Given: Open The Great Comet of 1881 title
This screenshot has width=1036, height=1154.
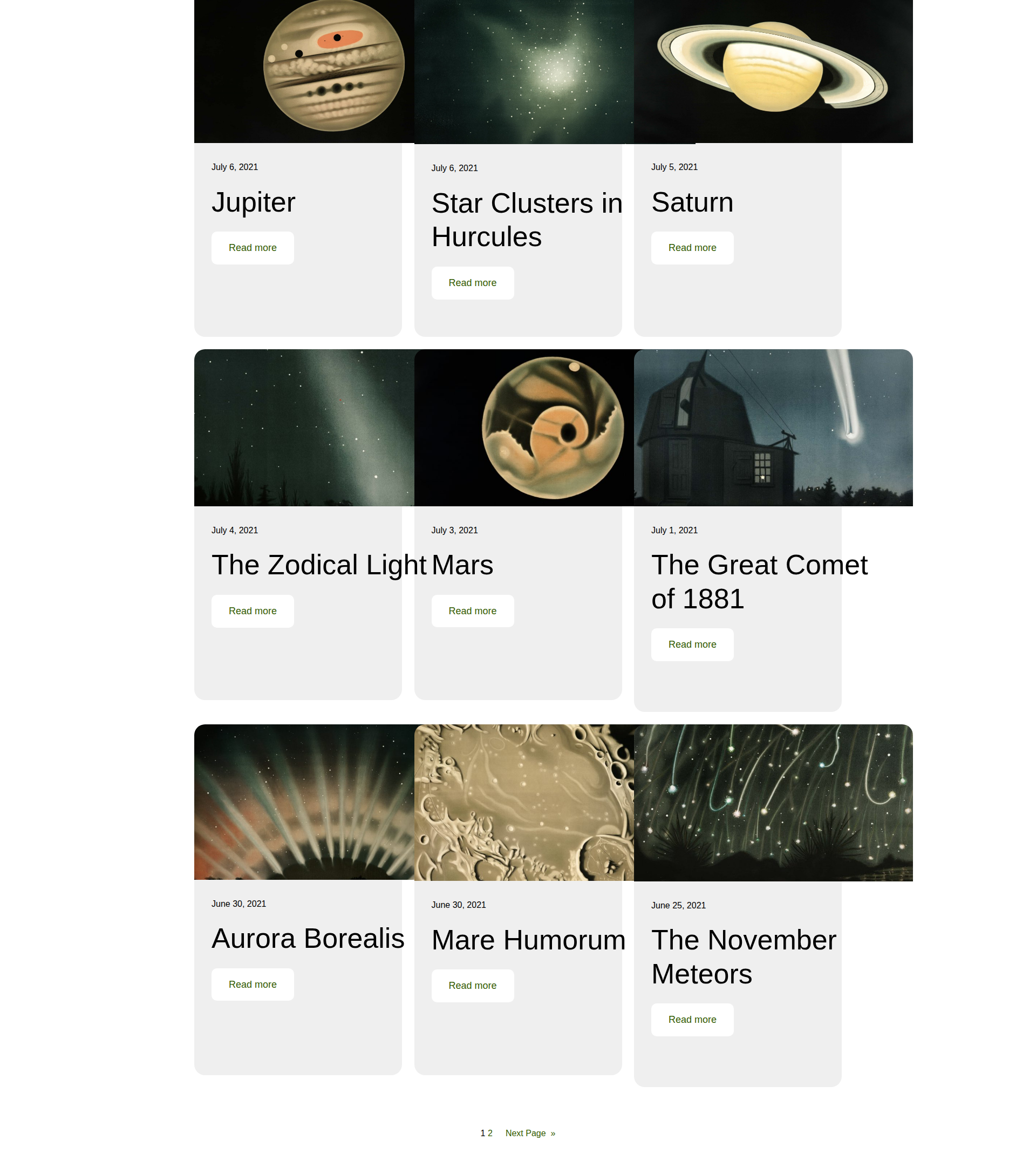Looking at the screenshot, I should (759, 582).
